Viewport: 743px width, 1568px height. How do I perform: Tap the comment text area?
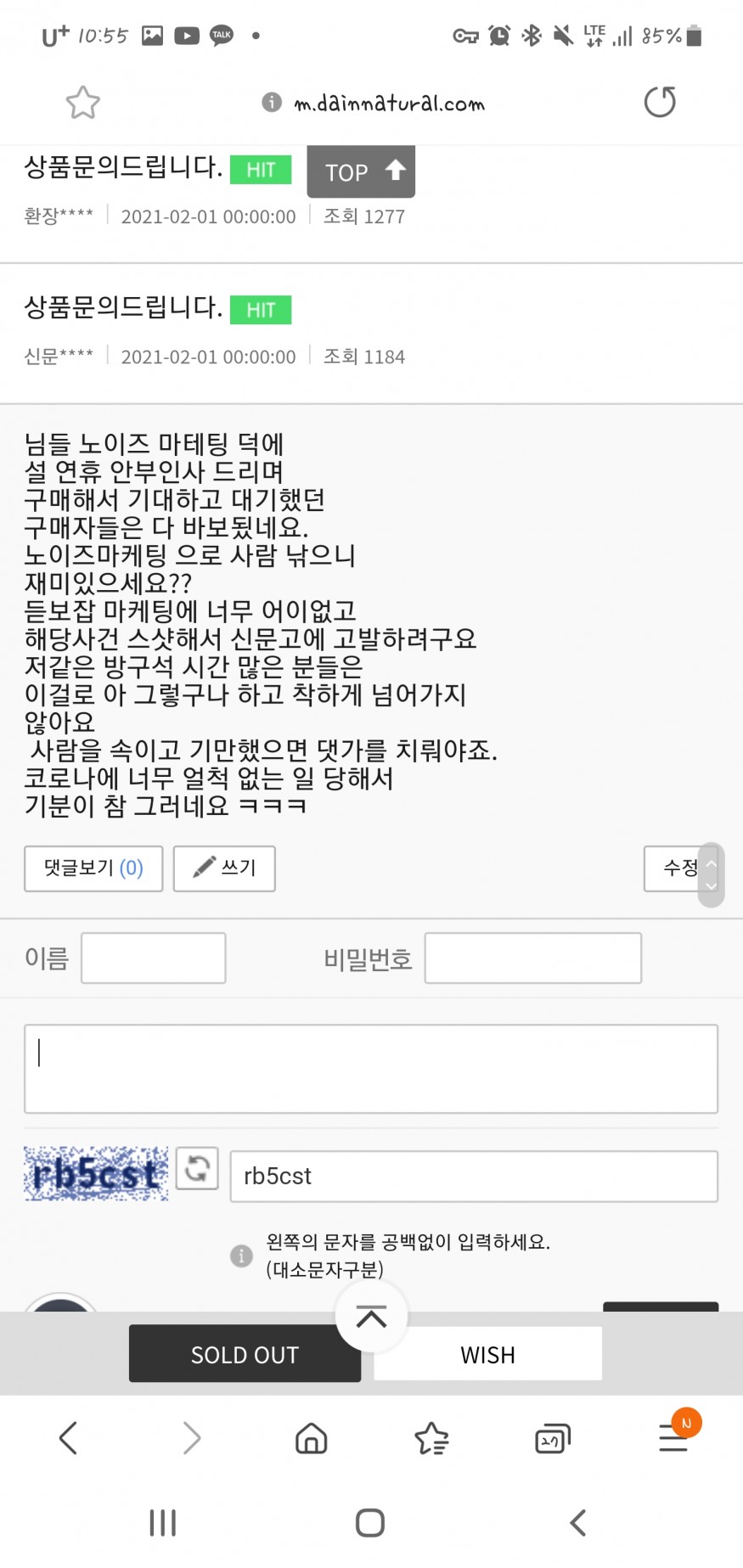[371, 1068]
